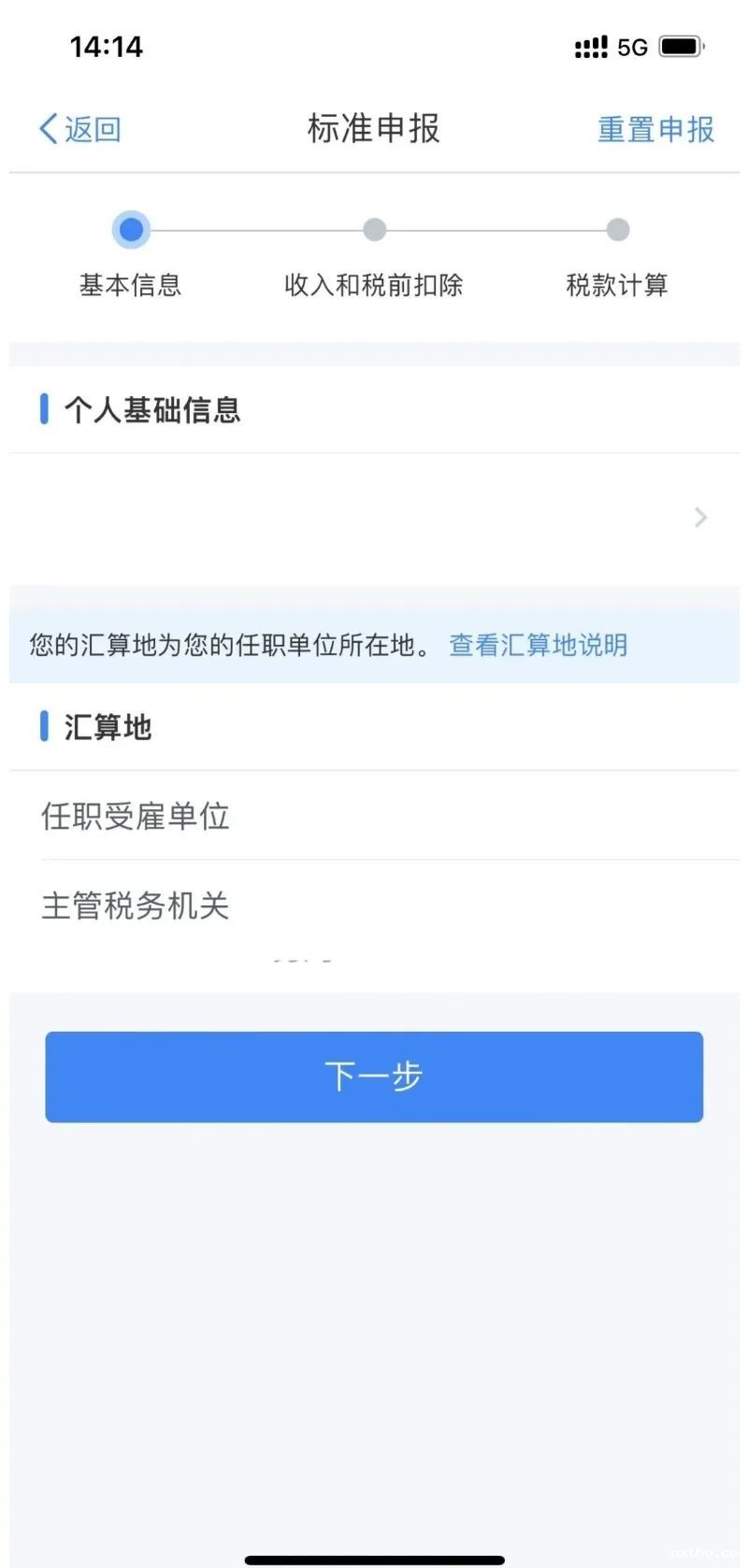Open the 主管税务机关 selection row
The height and width of the screenshot is (1568, 748).
point(374,906)
